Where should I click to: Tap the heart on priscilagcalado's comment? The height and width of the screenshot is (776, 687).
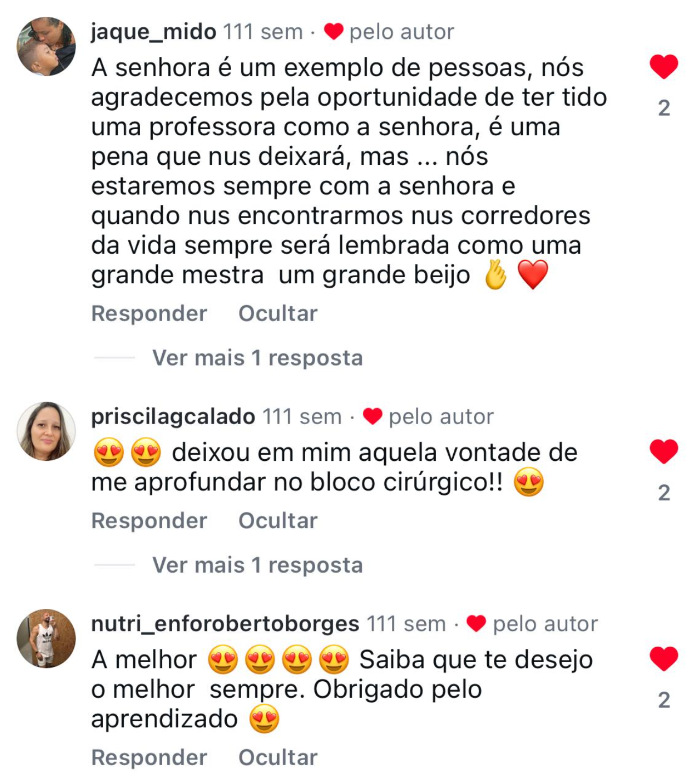point(663,451)
